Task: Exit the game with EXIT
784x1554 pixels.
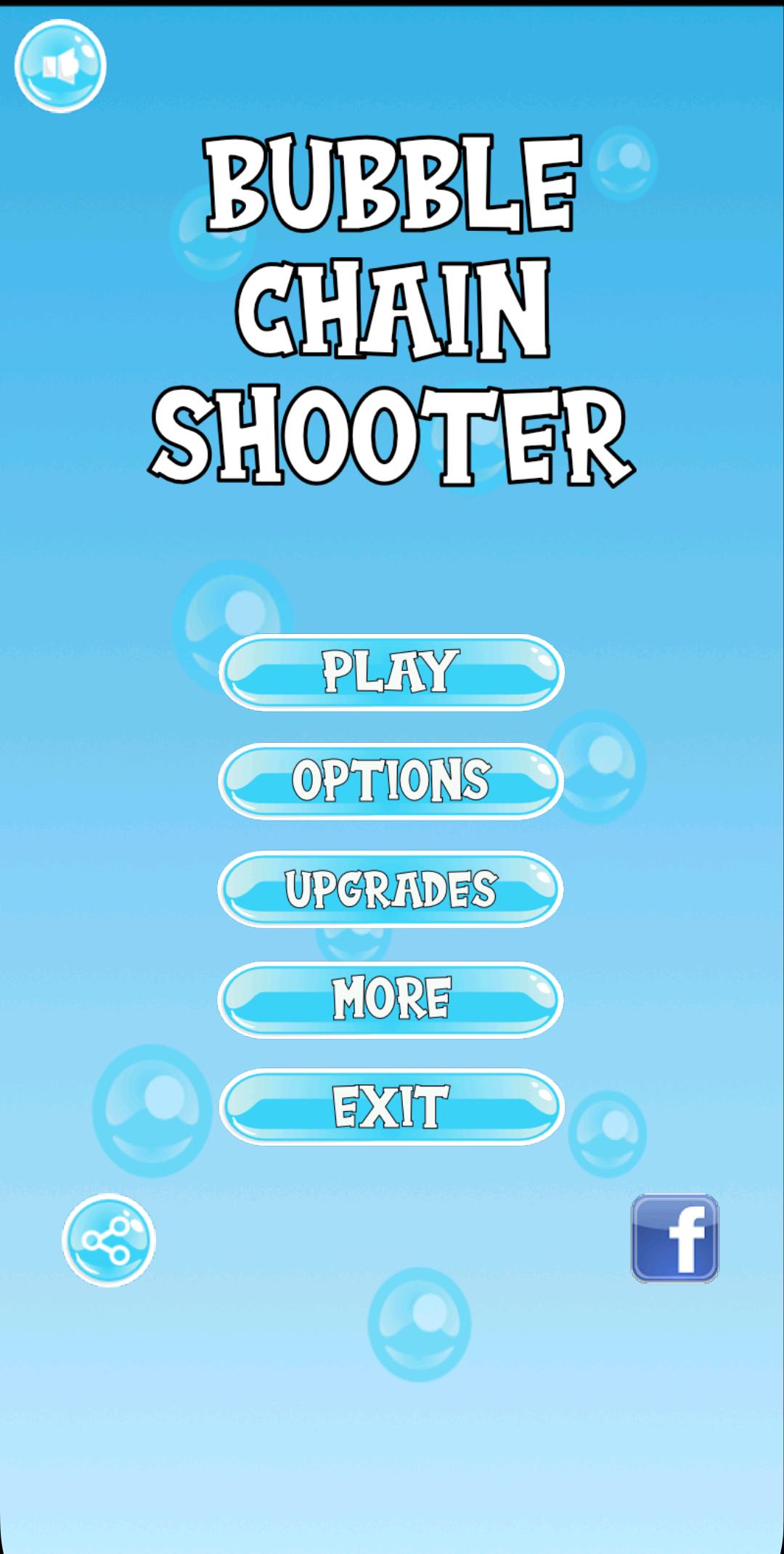Action: pyautogui.click(x=391, y=1107)
